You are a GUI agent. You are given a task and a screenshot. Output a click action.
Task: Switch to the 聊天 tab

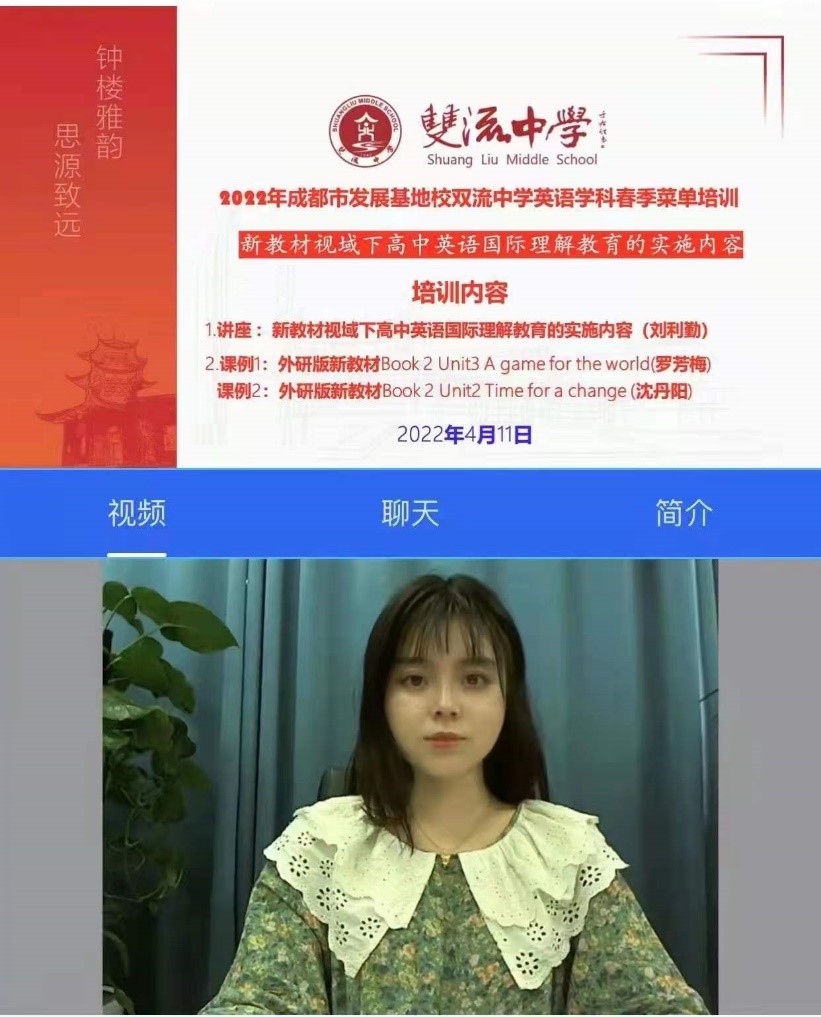[x=410, y=513]
